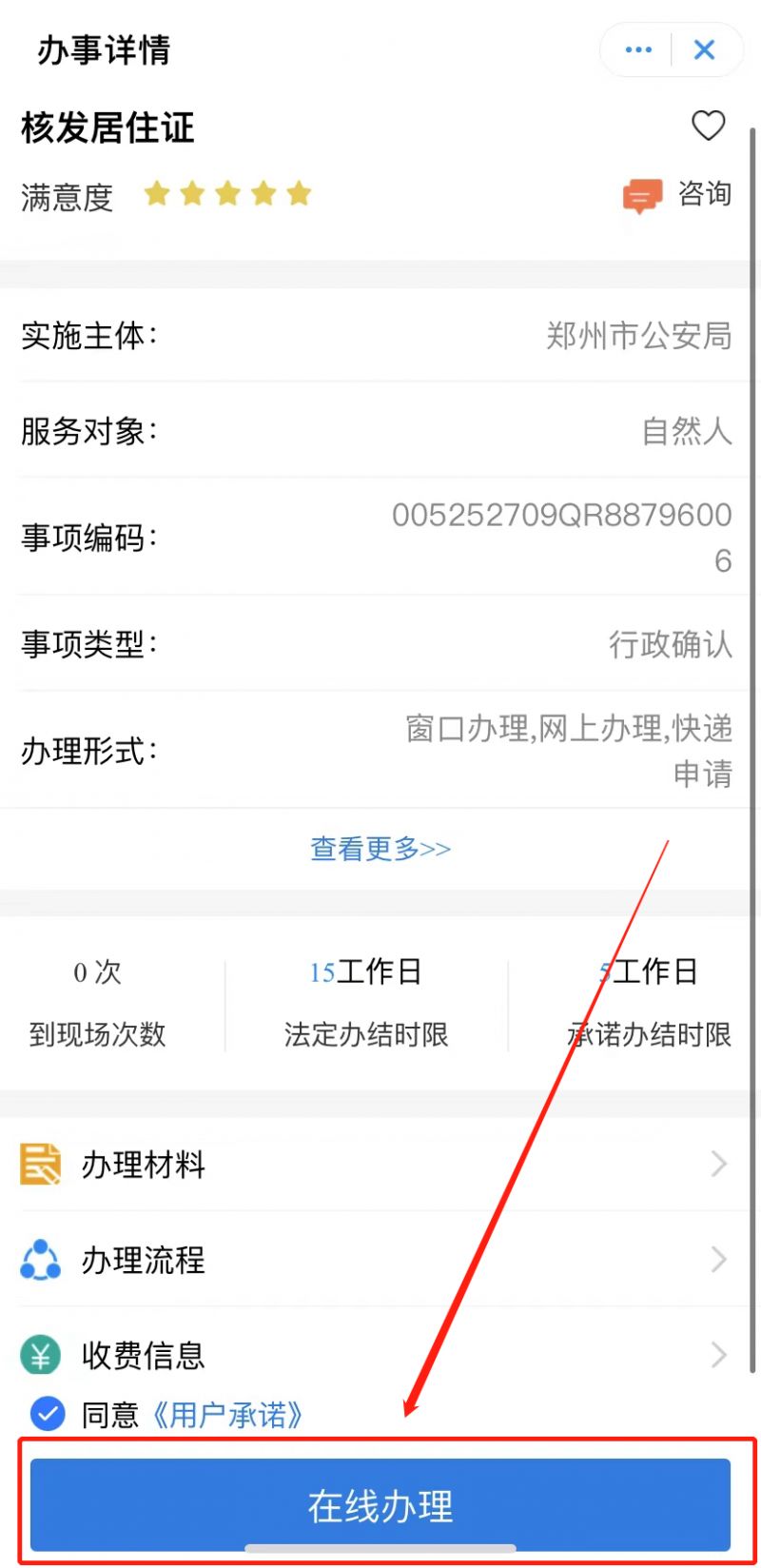Open the mini-program more options menu

[x=638, y=50]
